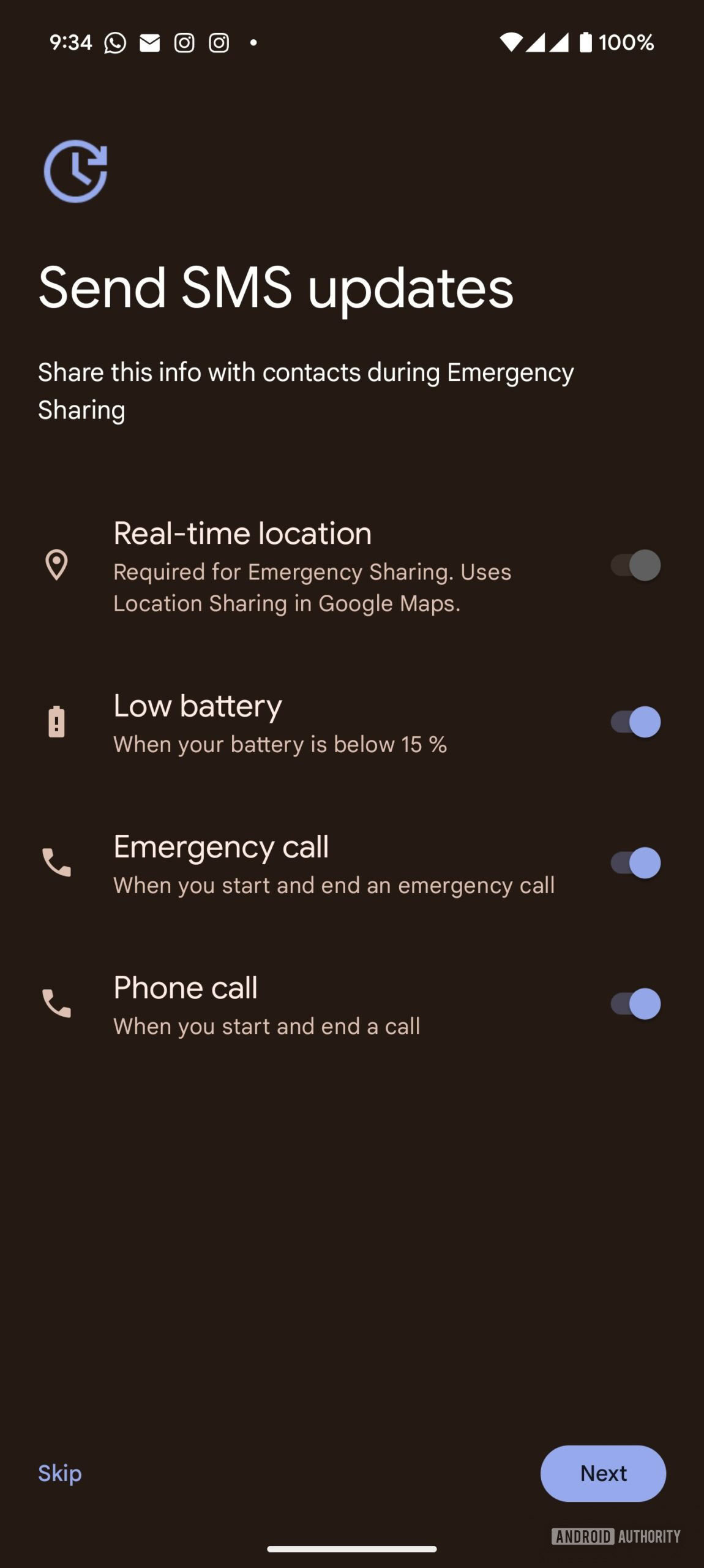
Task: Disable Emergency call SMS updates
Action: (635, 862)
